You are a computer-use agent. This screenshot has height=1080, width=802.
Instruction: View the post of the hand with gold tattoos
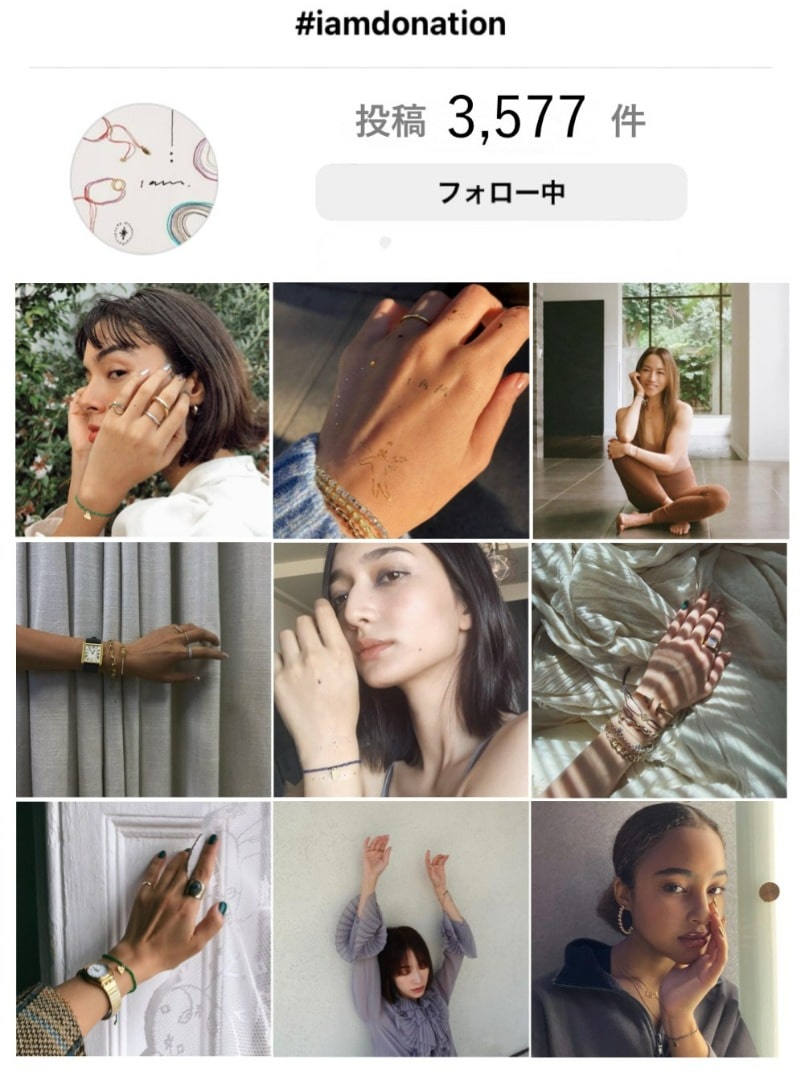click(401, 410)
